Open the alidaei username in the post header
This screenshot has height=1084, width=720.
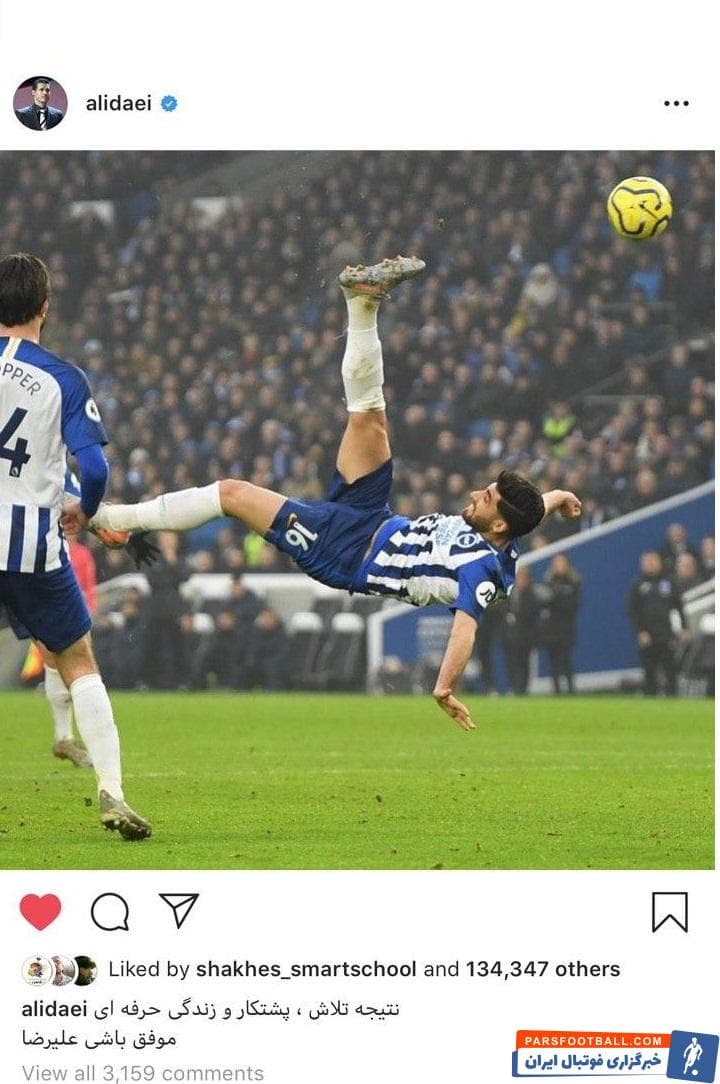(x=118, y=103)
